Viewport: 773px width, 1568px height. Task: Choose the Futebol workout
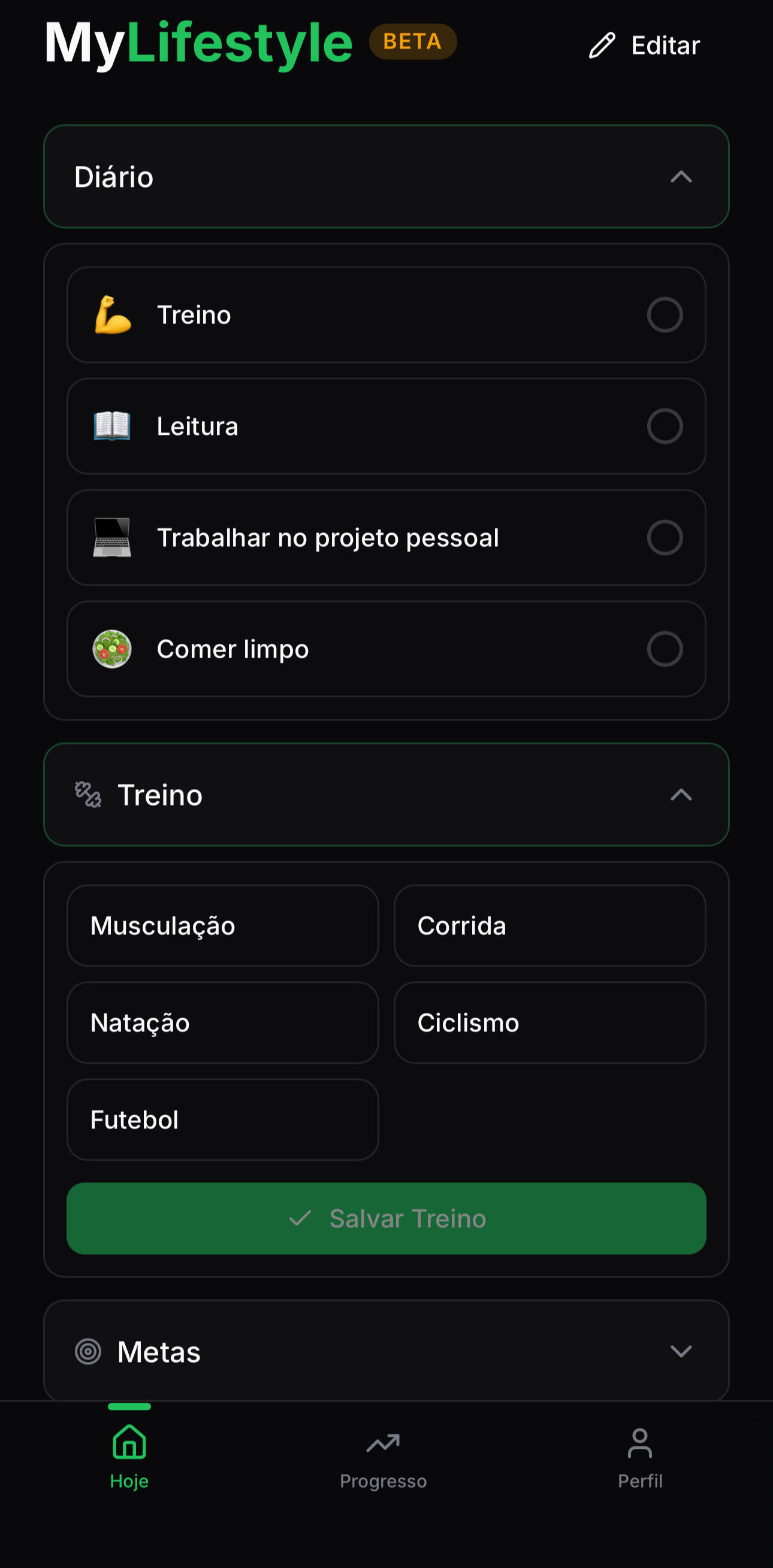222,1119
